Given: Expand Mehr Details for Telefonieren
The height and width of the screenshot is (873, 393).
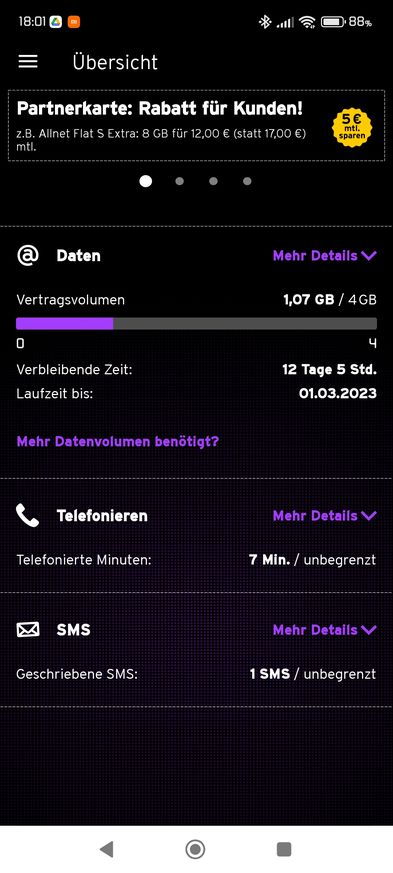Looking at the screenshot, I should [325, 516].
